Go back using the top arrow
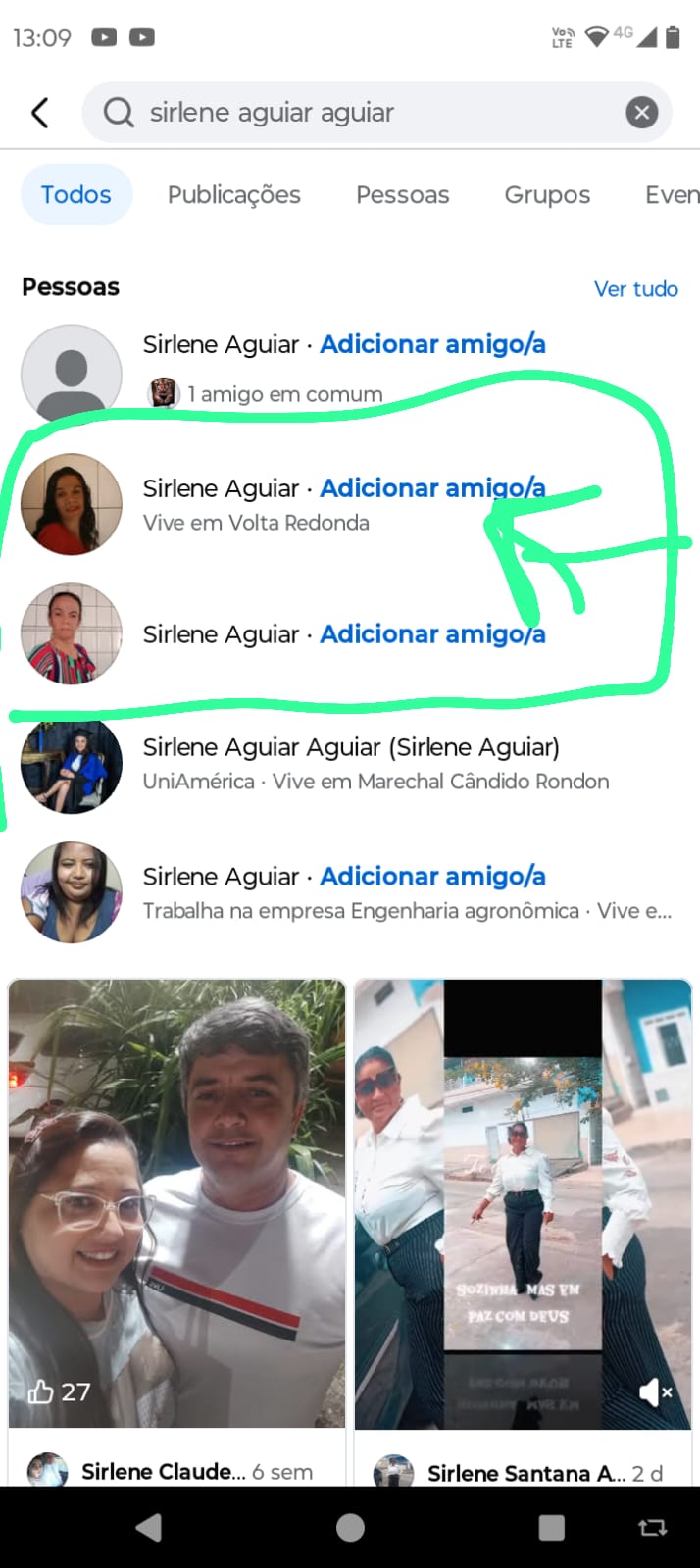Screen dimensions: 700x1568 40,113
